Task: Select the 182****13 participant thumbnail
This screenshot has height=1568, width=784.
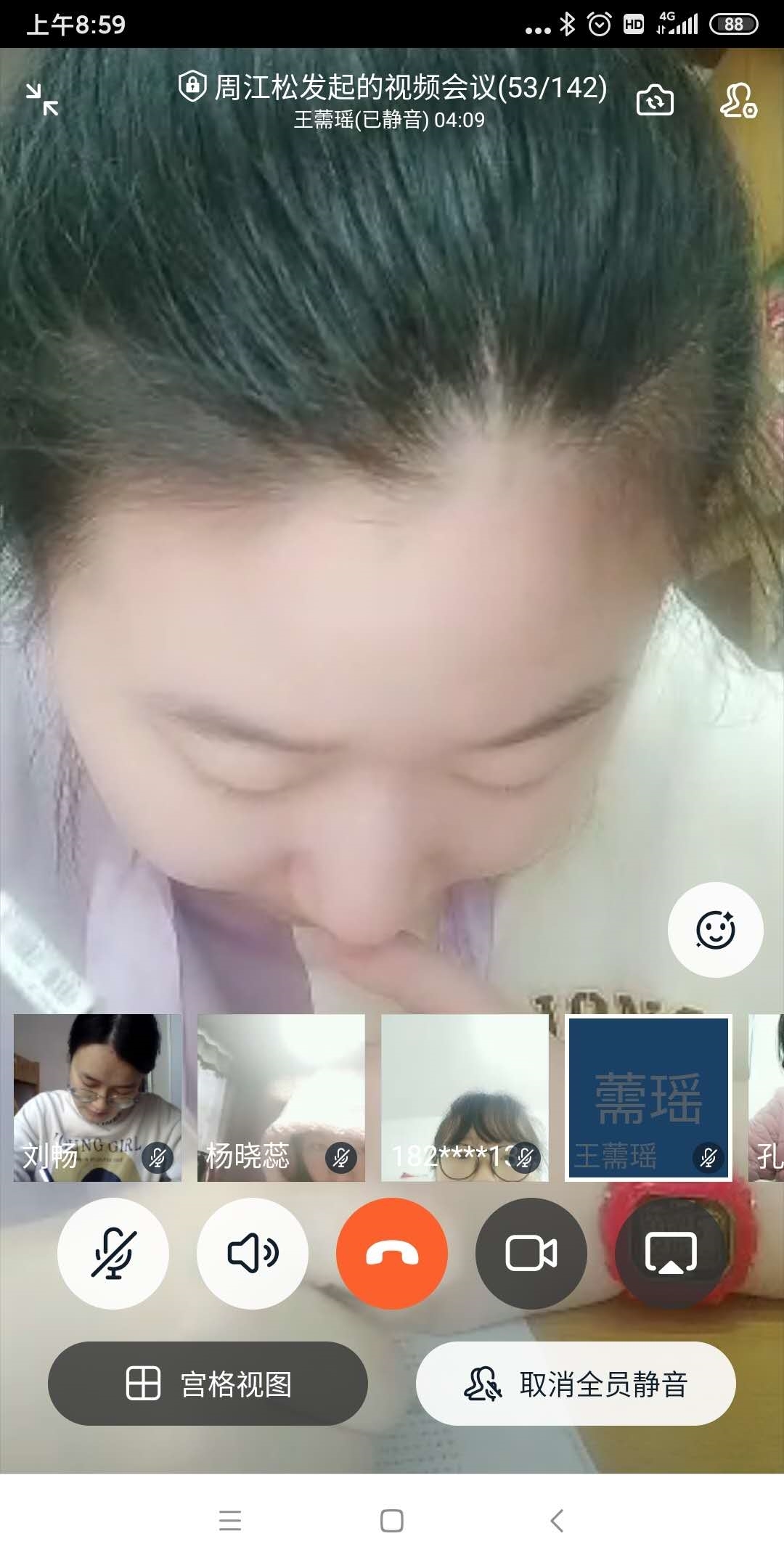Action: click(465, 1097)
